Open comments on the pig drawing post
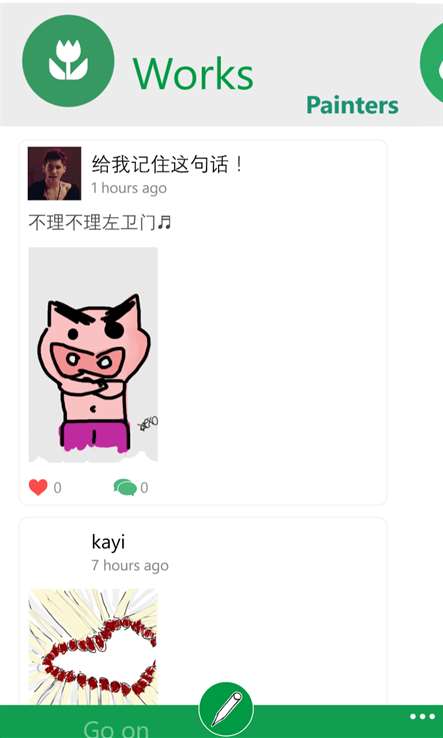The height and width of the screenshot is (738, 443). pyautogui.click(x=125, y=487)
